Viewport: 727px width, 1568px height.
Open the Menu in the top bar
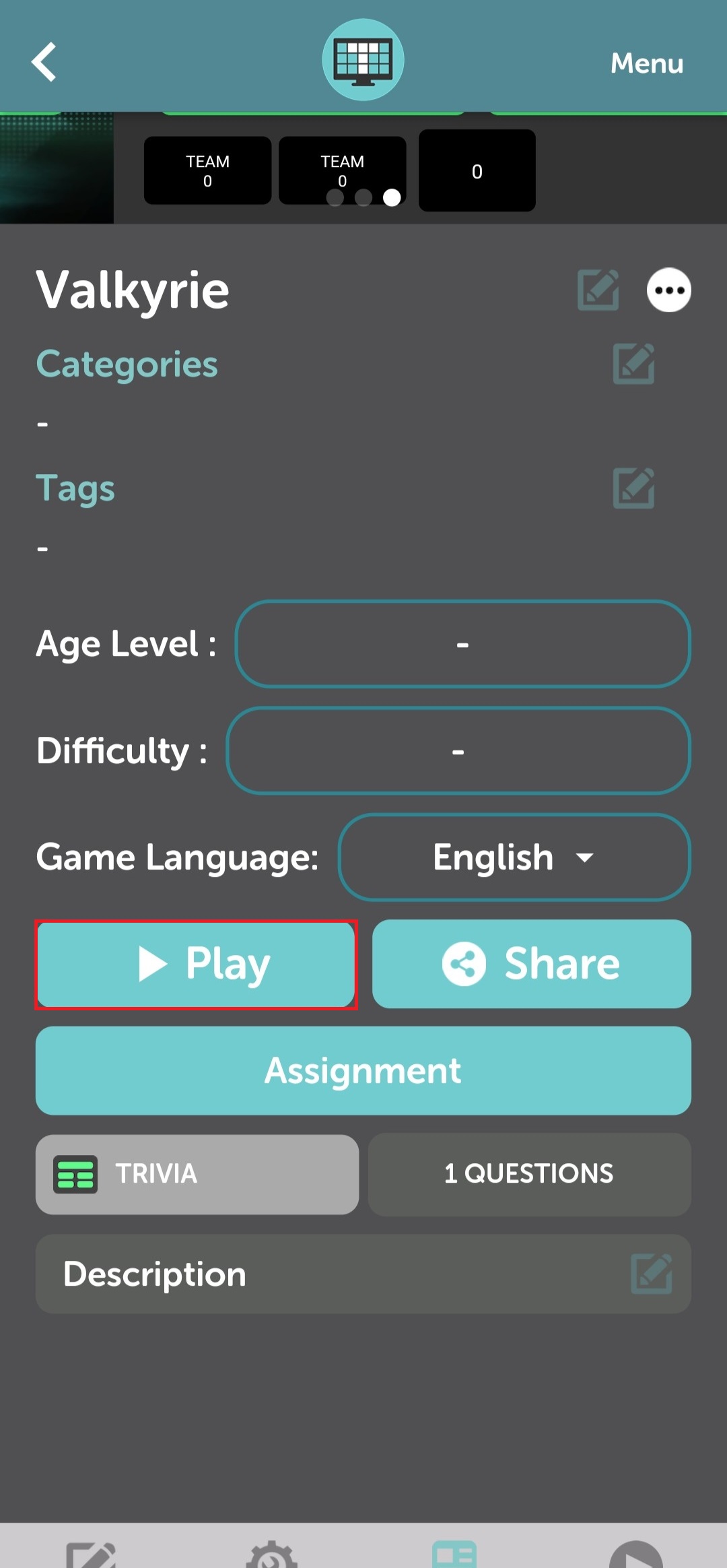click(646, 63)
